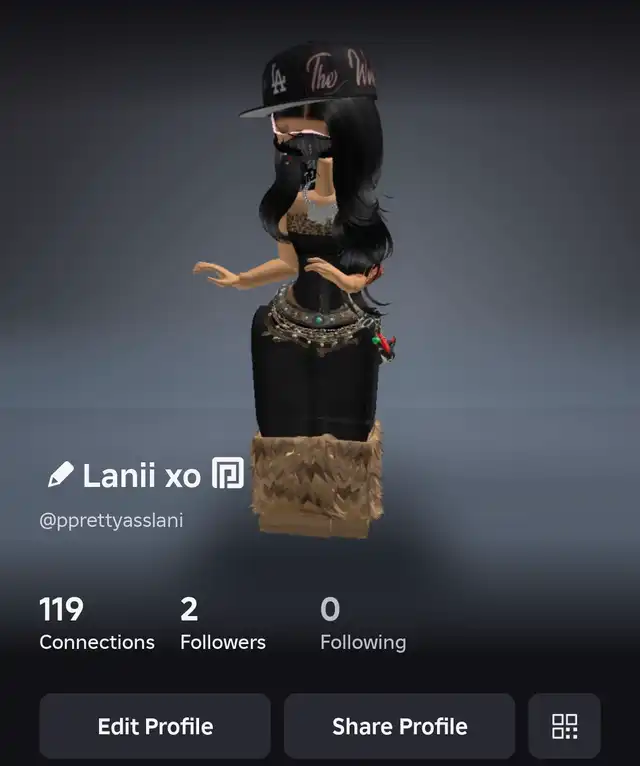Open the 119 Connections list
The image size is (640, 766).
coord(96,625)
